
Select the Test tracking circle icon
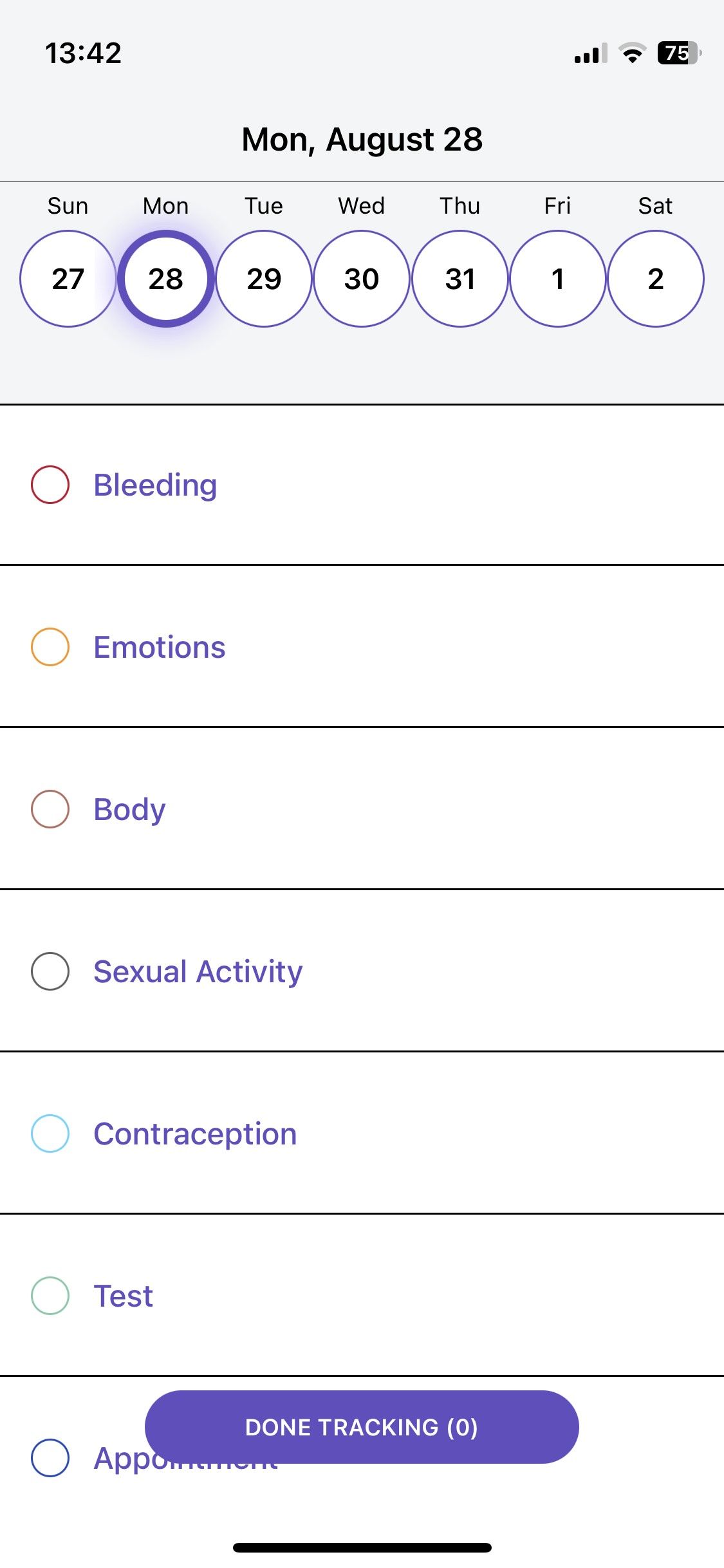[x=50, y=1295]
